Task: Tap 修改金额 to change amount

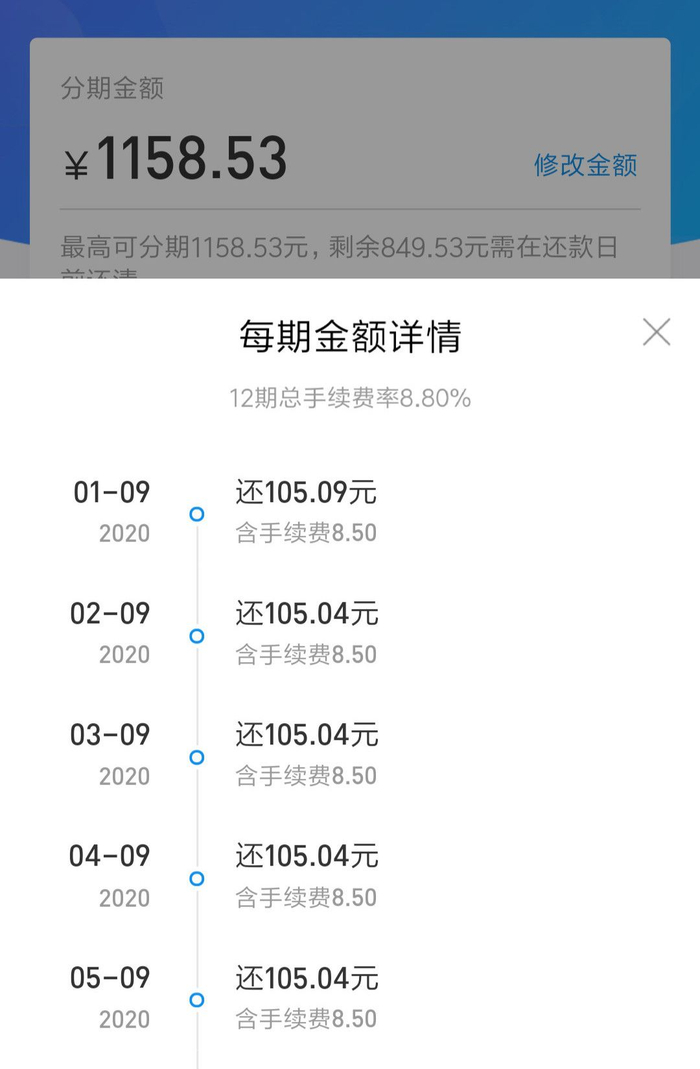Action: [x=585, y=165]
